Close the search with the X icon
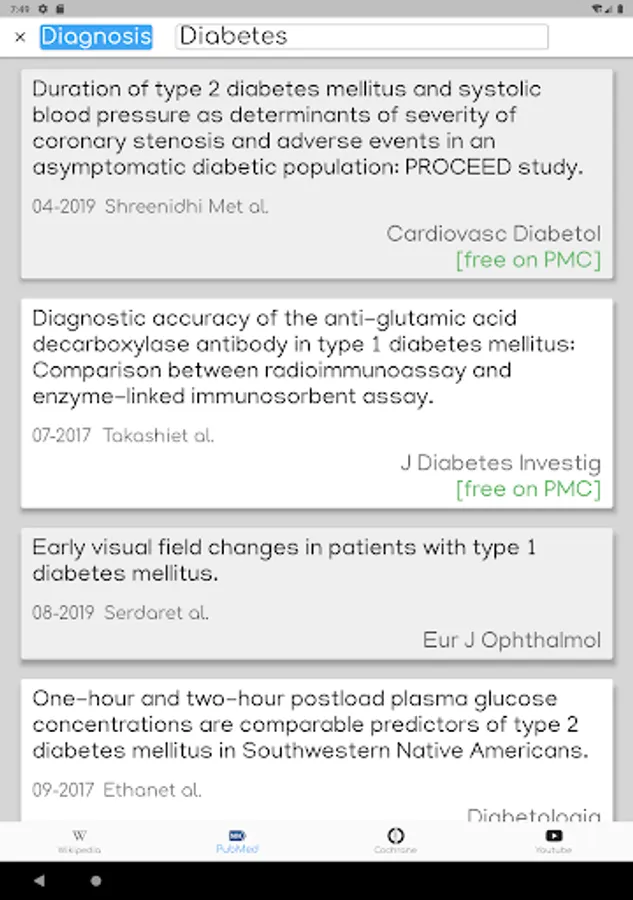 [x=20, y=38]
